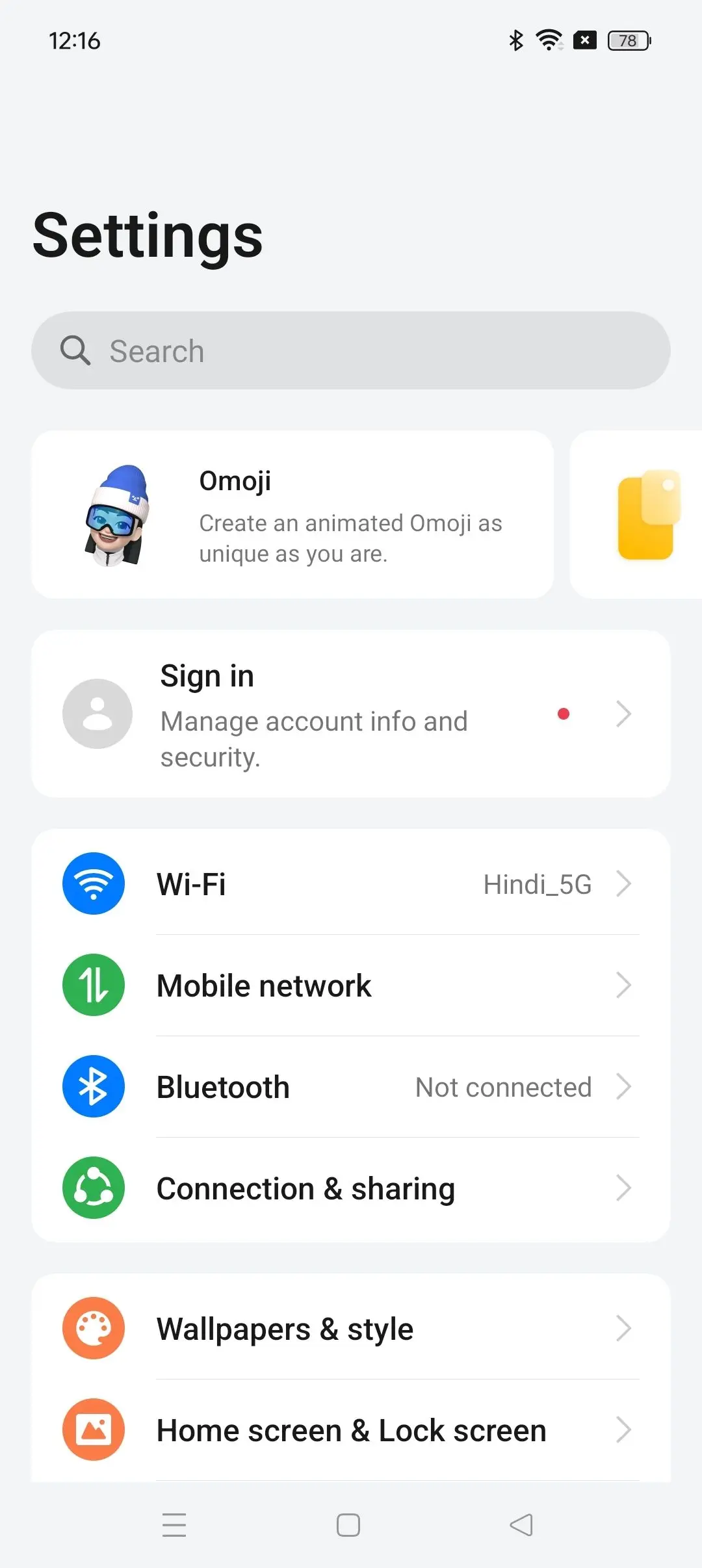Expand the Wi-Fi row chevron
Viewport: 702px width, 1568px height.
(x=624, y=883)
